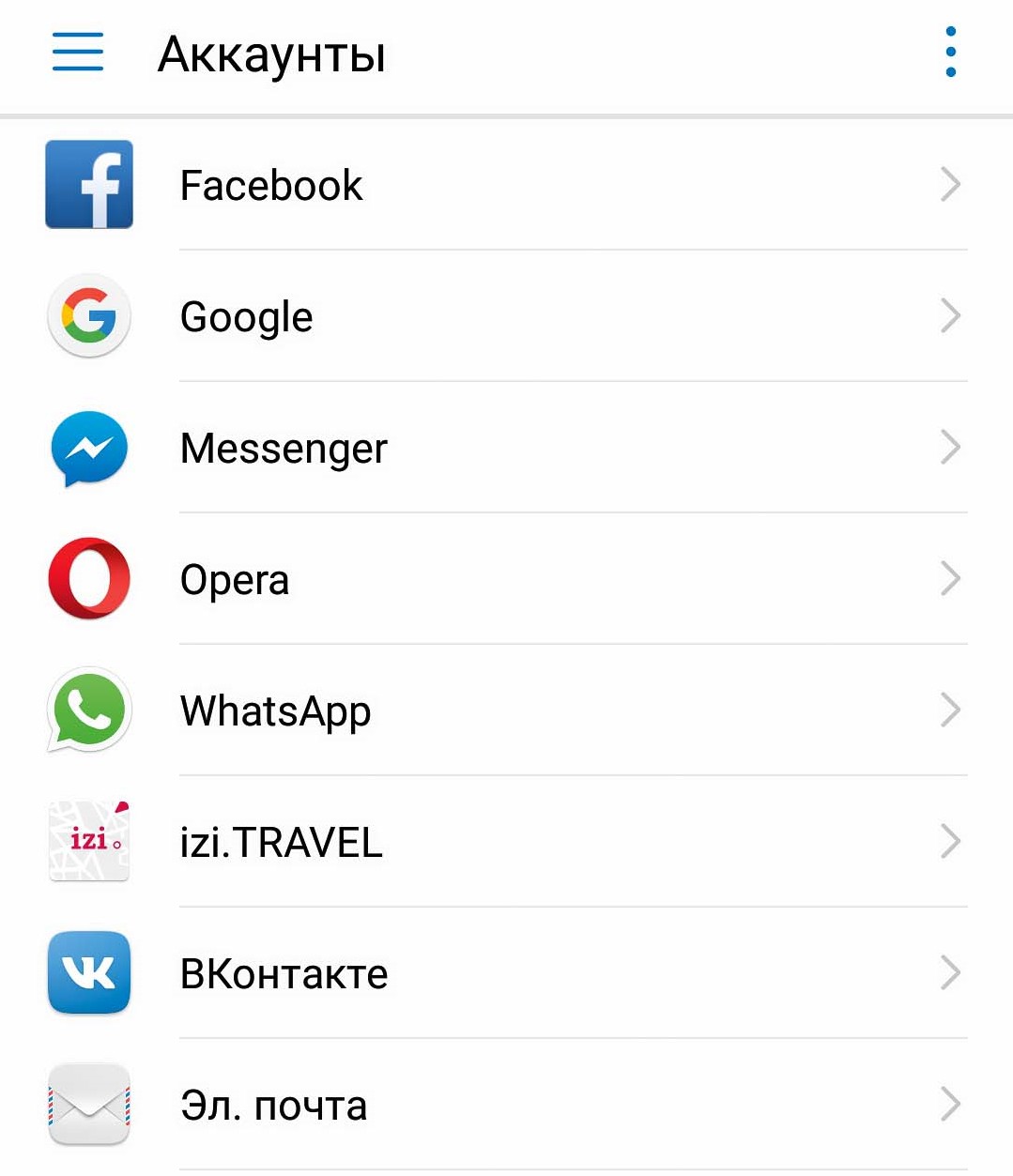Viewport: 1013px width, 1176px height.
Task: Open the hamburger drawer menu
Action: click(78, 52)
